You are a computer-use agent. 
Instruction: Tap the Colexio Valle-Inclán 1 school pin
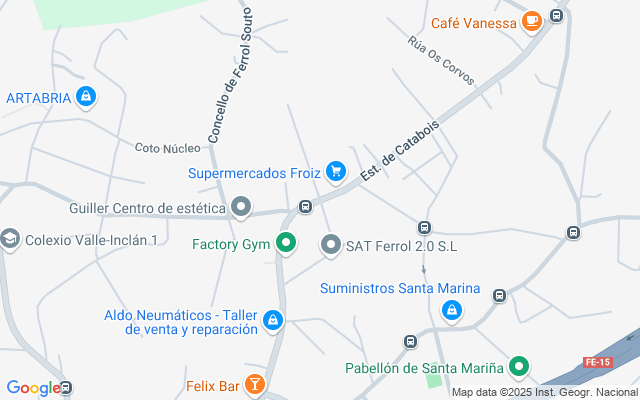tap(10, 239)
